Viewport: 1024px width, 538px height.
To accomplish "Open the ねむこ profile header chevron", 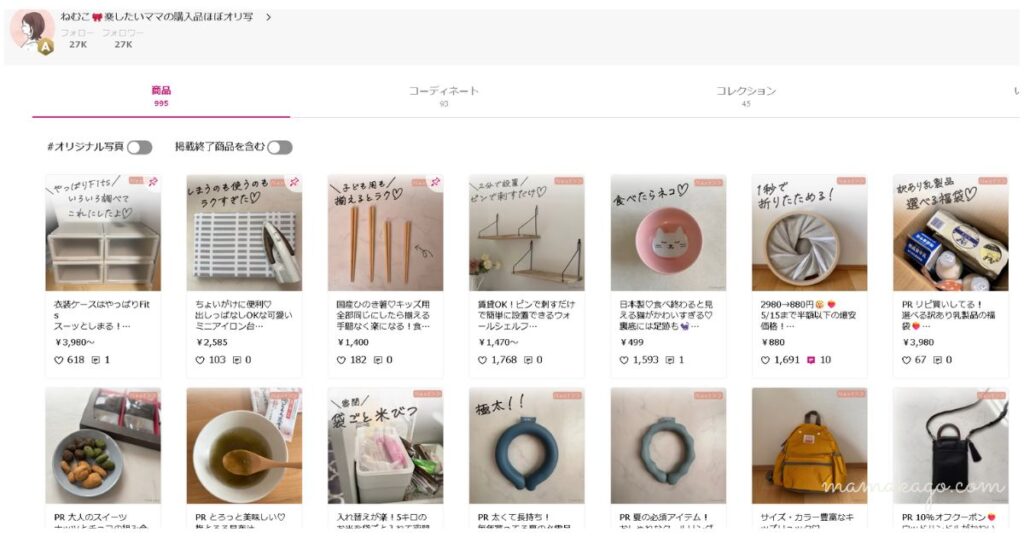I will click(268, 18).
